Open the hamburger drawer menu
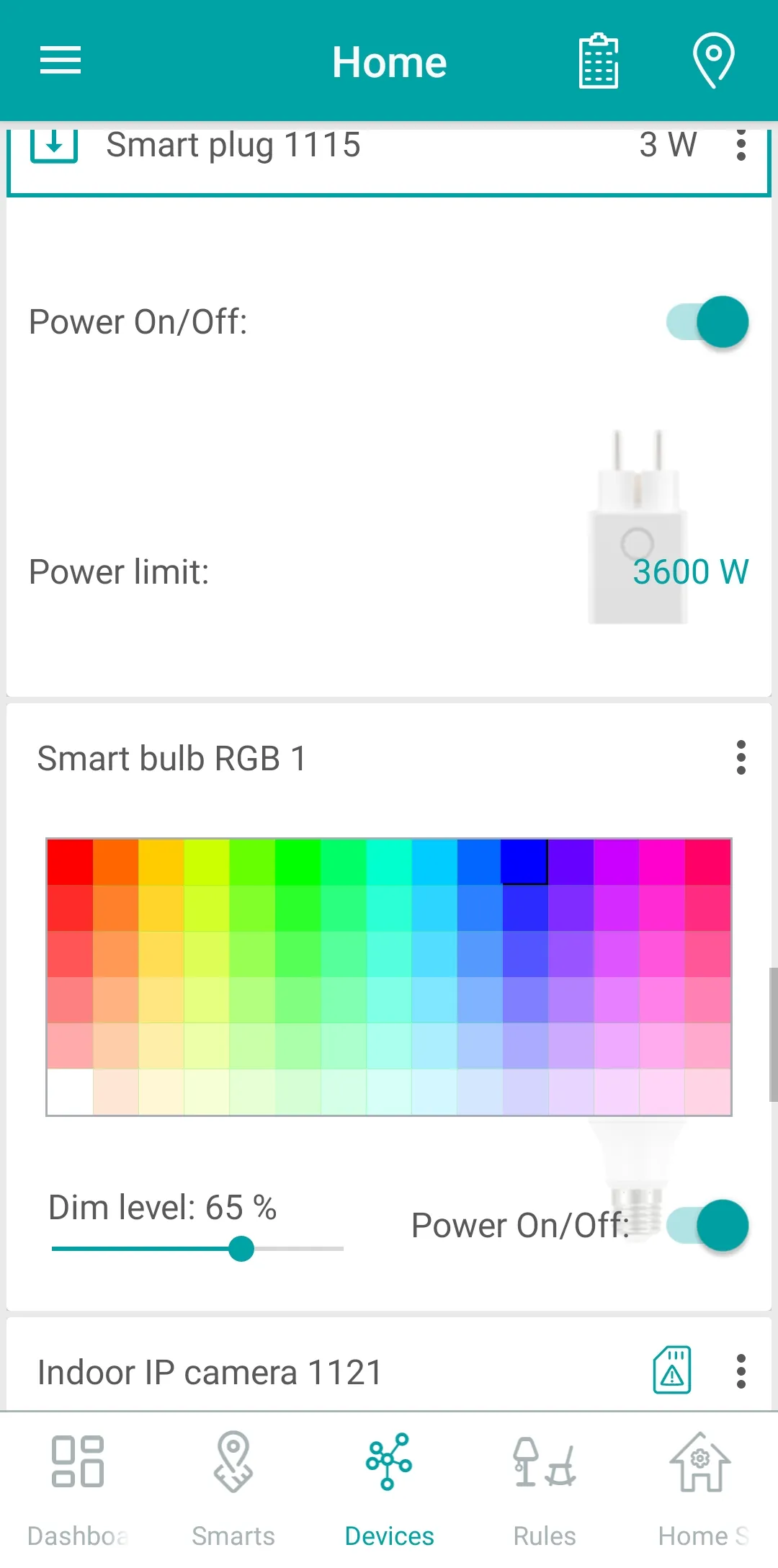Screen dimensions: 778x1568 point(61,61)
